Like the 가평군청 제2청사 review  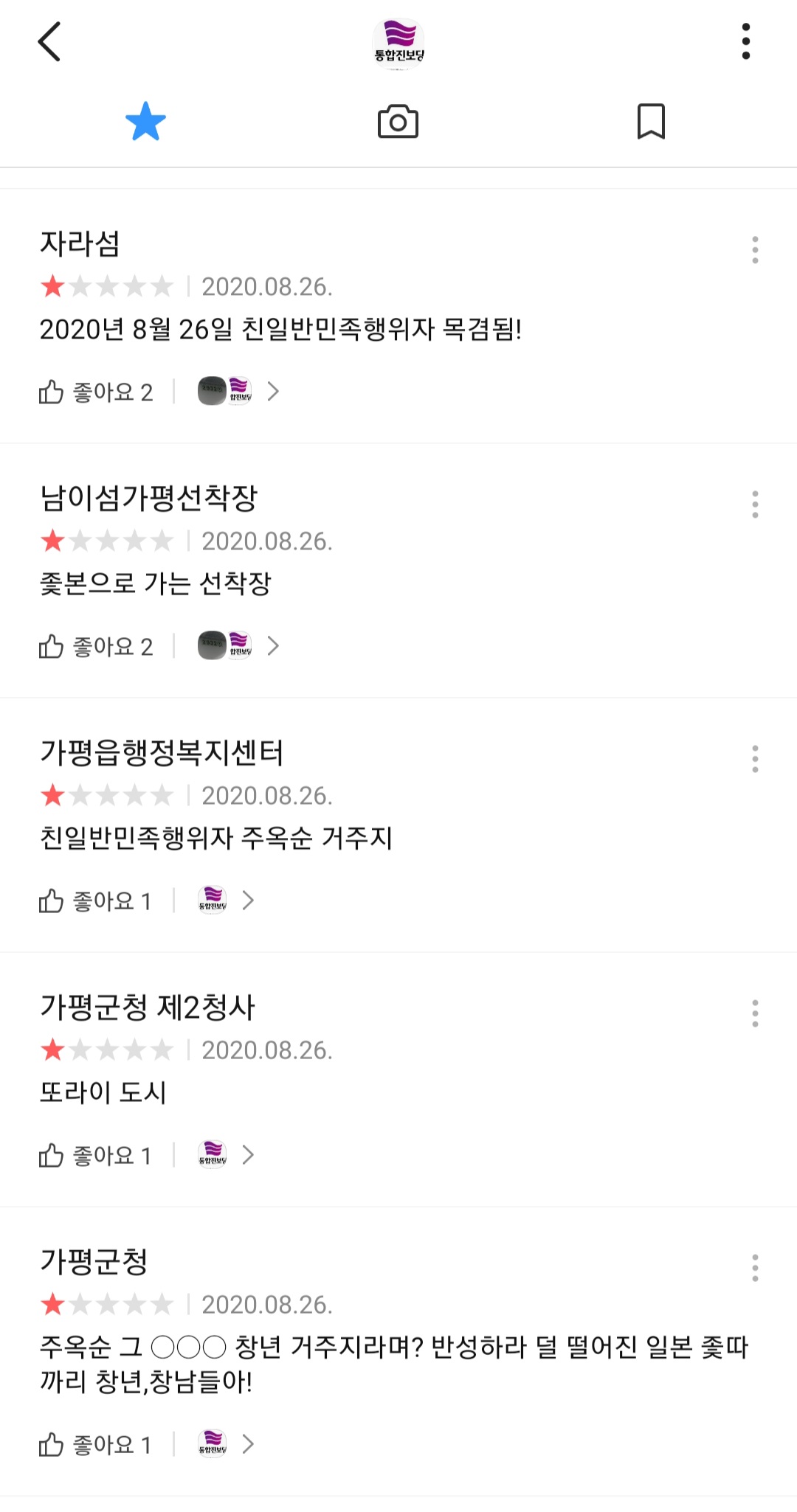(96, 1156)
